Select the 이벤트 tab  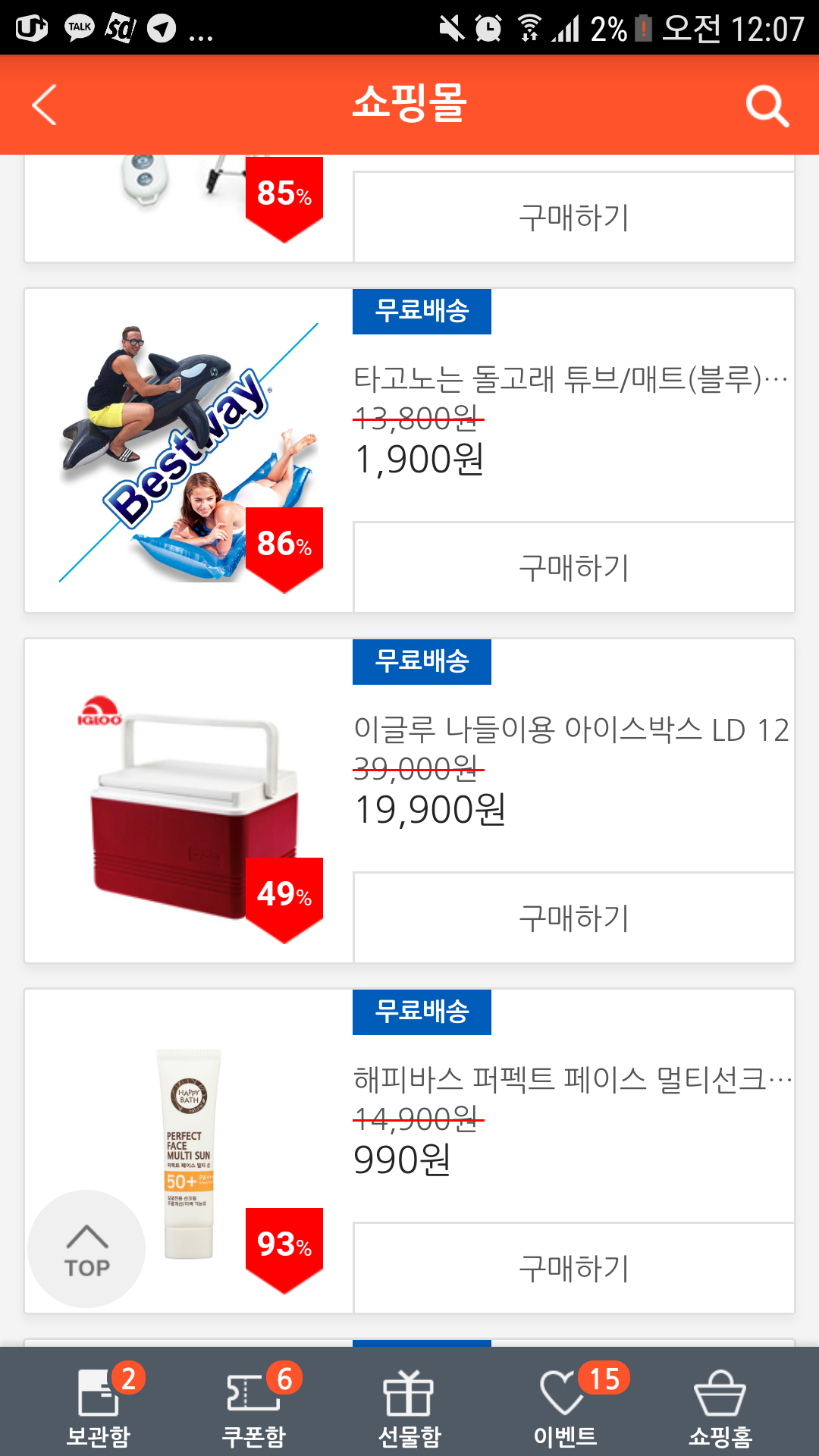[x=565, y=1403]
